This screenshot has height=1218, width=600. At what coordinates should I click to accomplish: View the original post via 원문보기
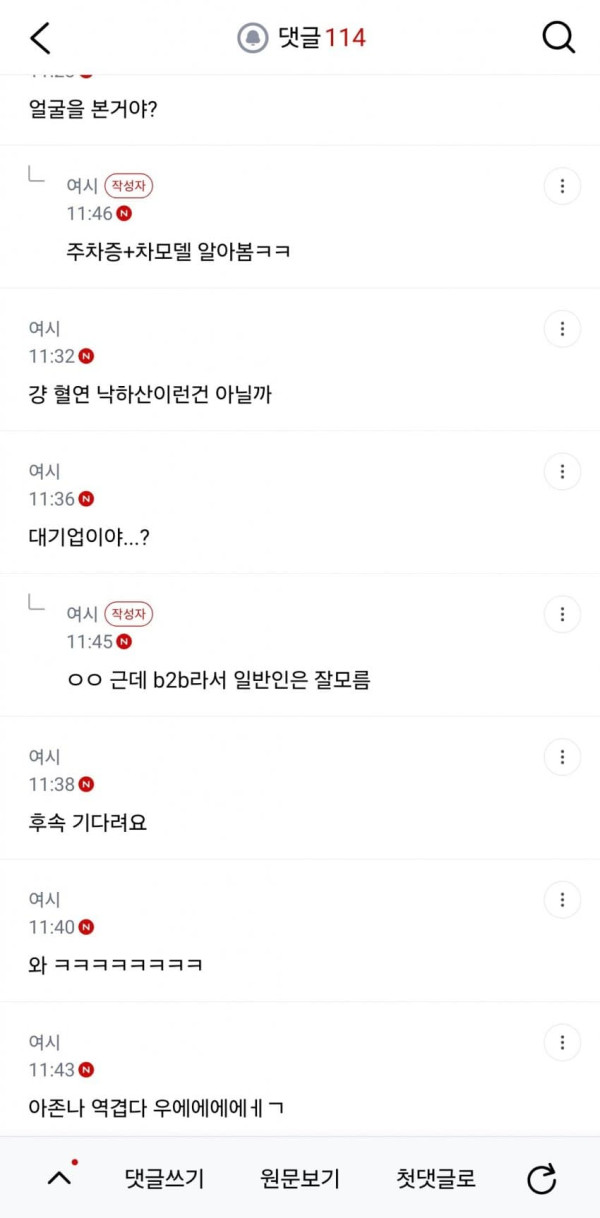coord(300,1179)
